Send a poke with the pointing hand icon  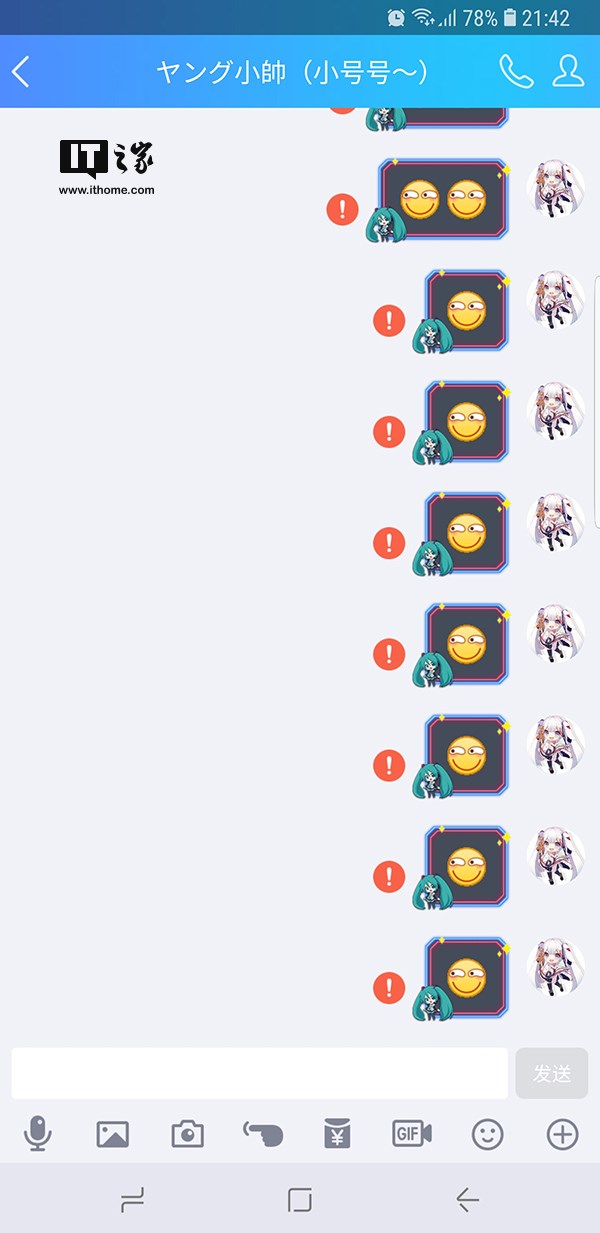[x=263, y=1134]
